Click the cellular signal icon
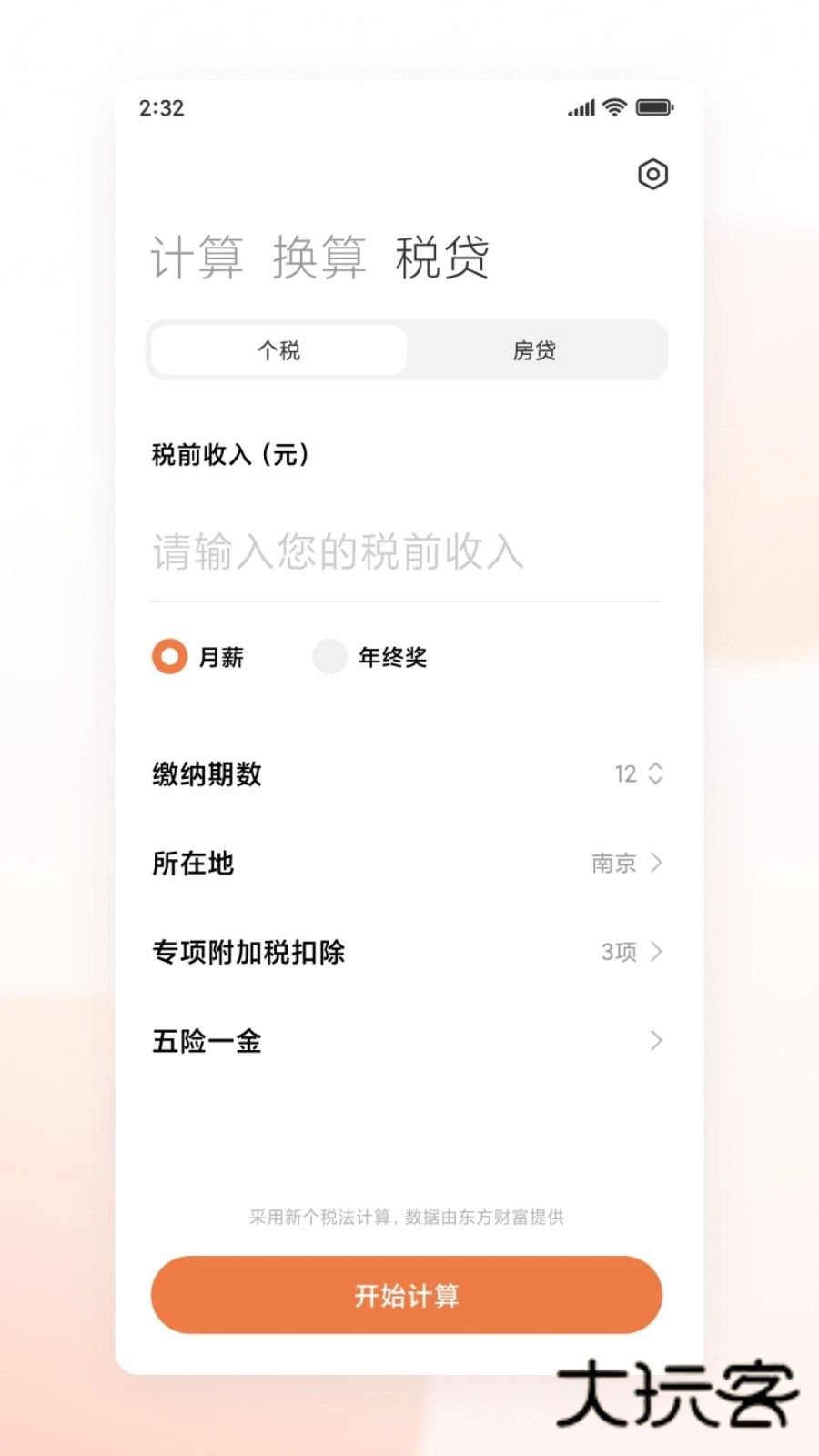This screenshot has height=1456, width=819. [x=581, y=106]
